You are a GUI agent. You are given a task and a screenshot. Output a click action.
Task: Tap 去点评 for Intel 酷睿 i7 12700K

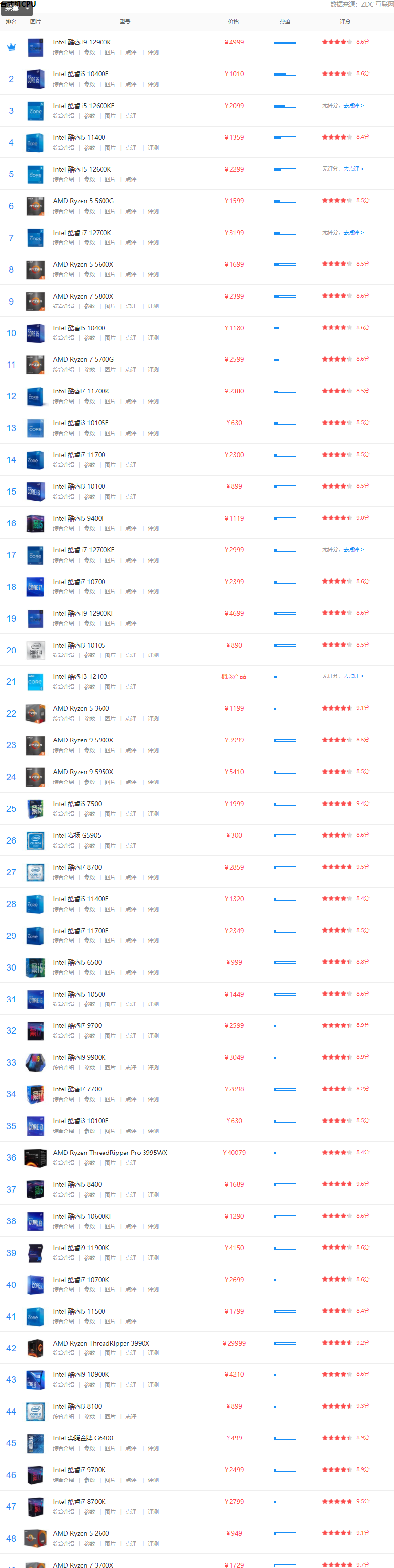pos(353,233)
